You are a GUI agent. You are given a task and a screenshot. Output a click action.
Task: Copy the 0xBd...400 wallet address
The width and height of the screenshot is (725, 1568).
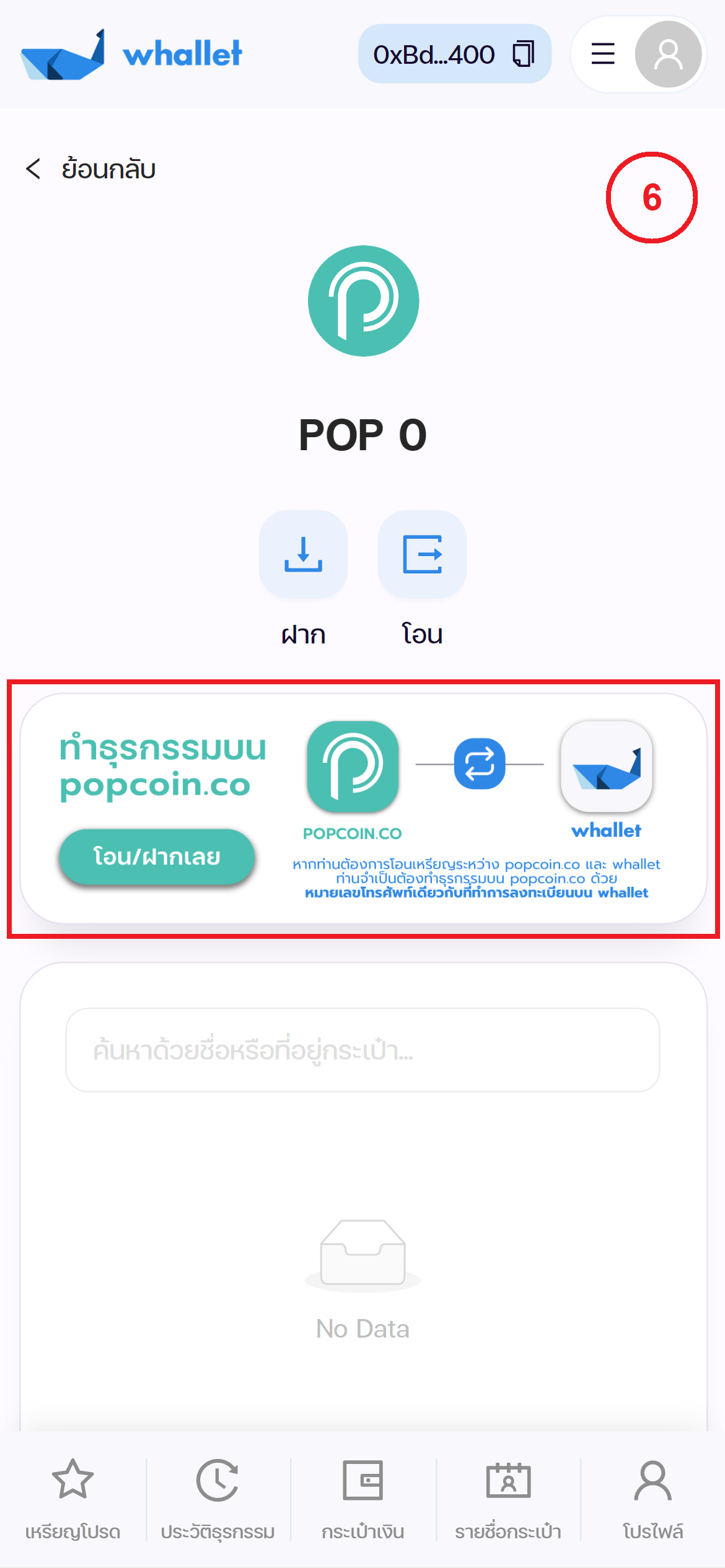(x=523, y=54)
